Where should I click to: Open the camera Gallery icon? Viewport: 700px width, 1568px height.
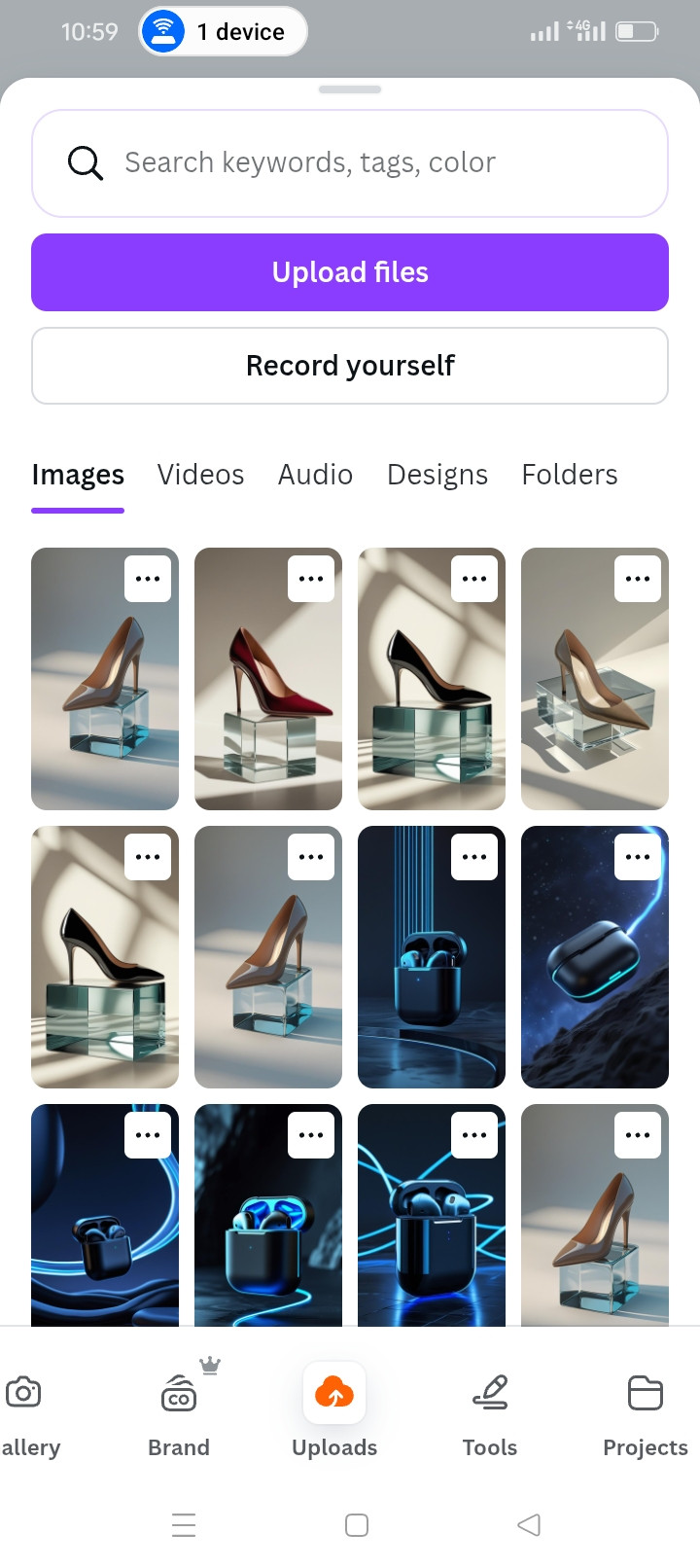tap(24, 1393)
